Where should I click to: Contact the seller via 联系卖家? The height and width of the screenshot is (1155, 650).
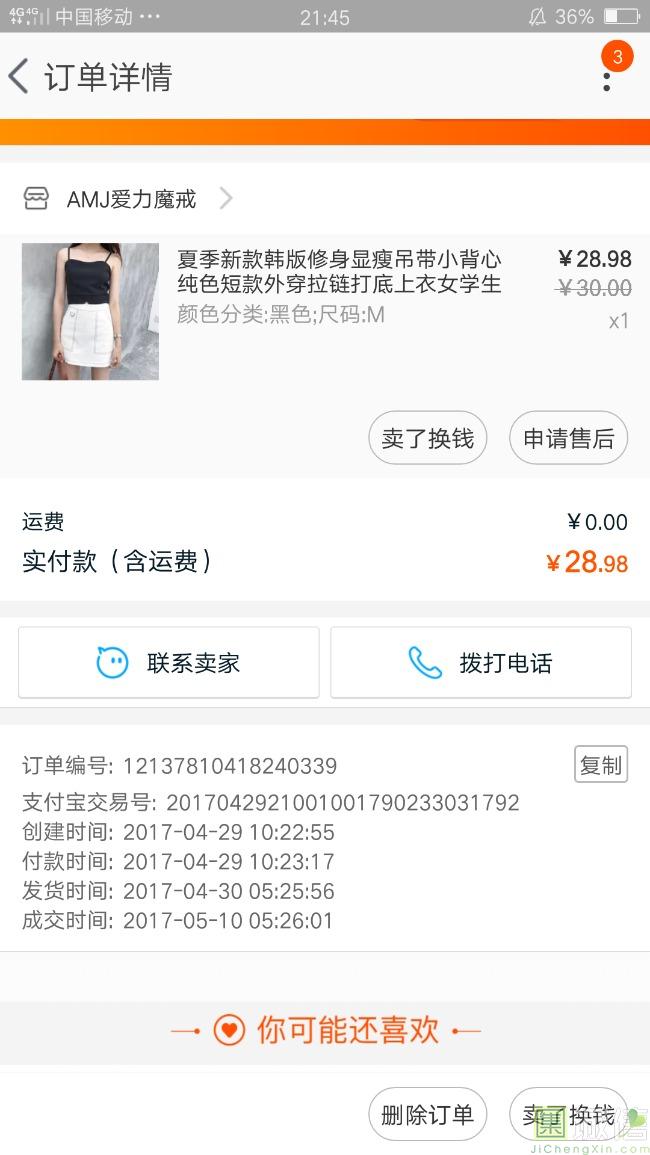click(169, 662)
